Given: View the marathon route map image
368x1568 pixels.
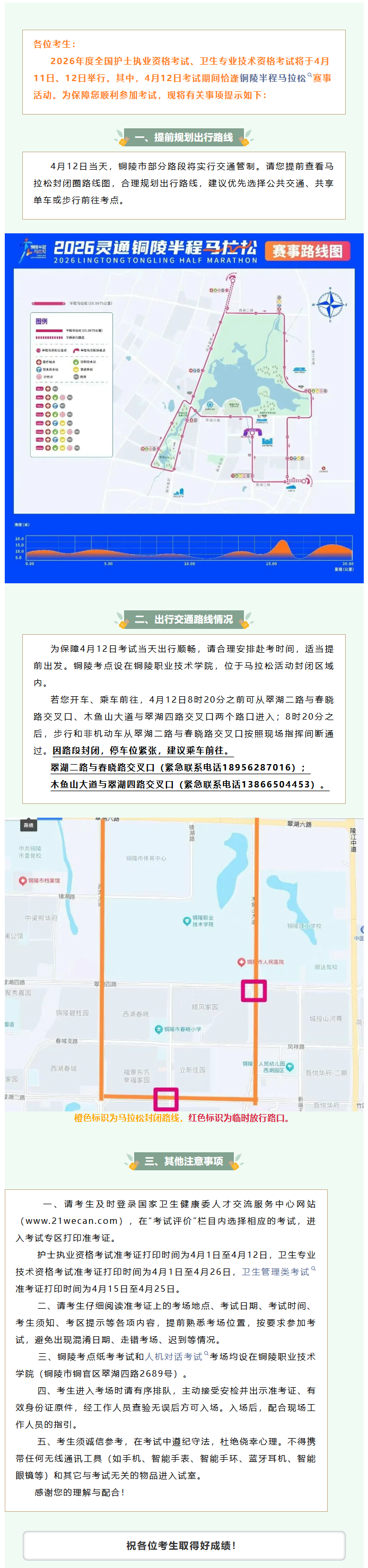Looking at the screenshot, I should click(x=183, y=408).
